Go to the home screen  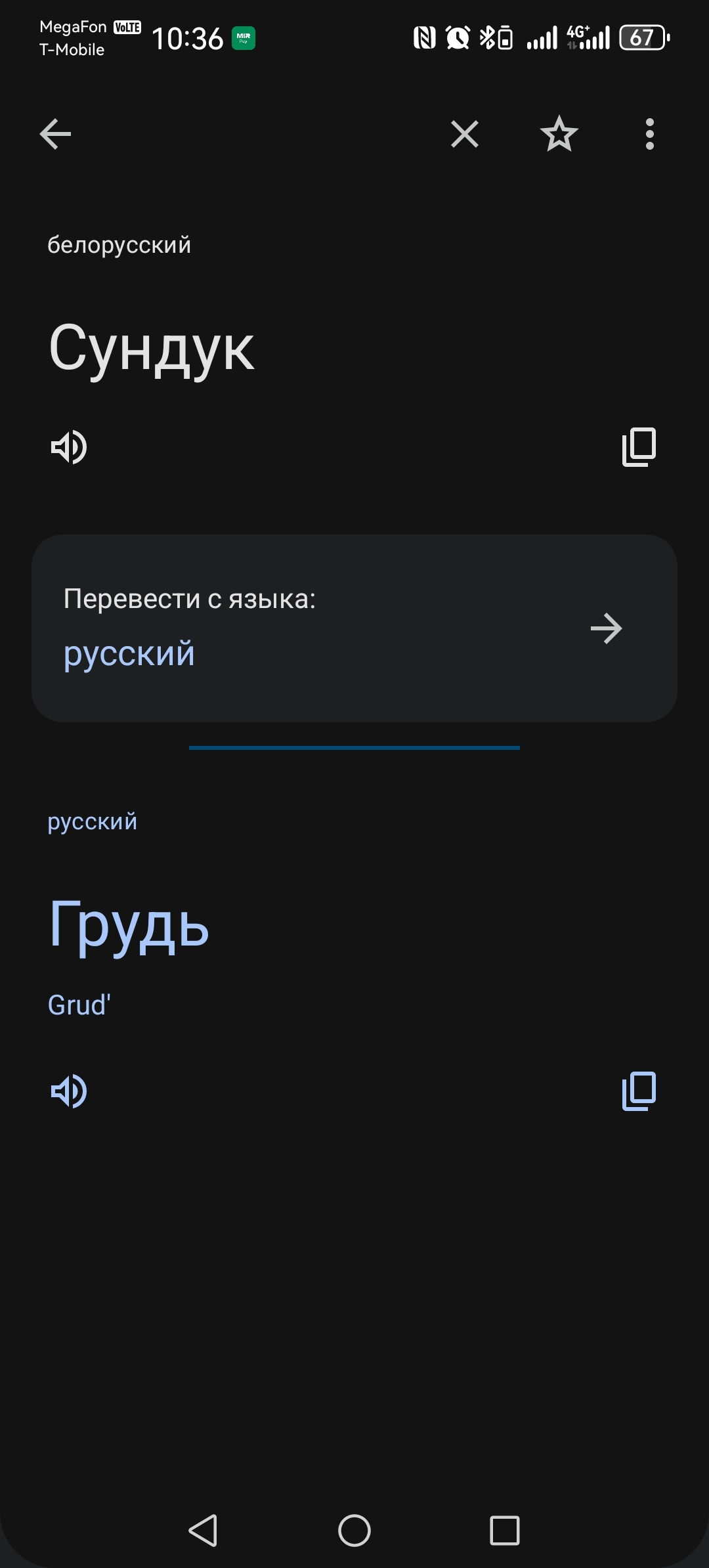pos(354,1531)
